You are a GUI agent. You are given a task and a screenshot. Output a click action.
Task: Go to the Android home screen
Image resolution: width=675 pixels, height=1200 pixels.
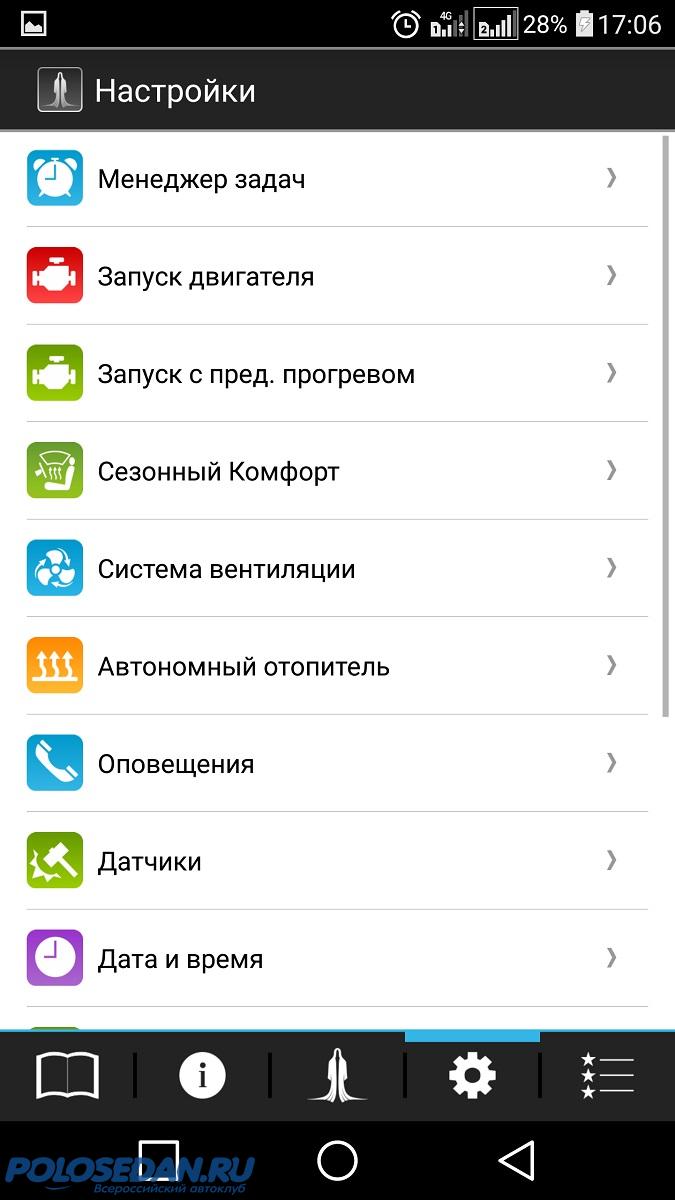[337, 1161]
